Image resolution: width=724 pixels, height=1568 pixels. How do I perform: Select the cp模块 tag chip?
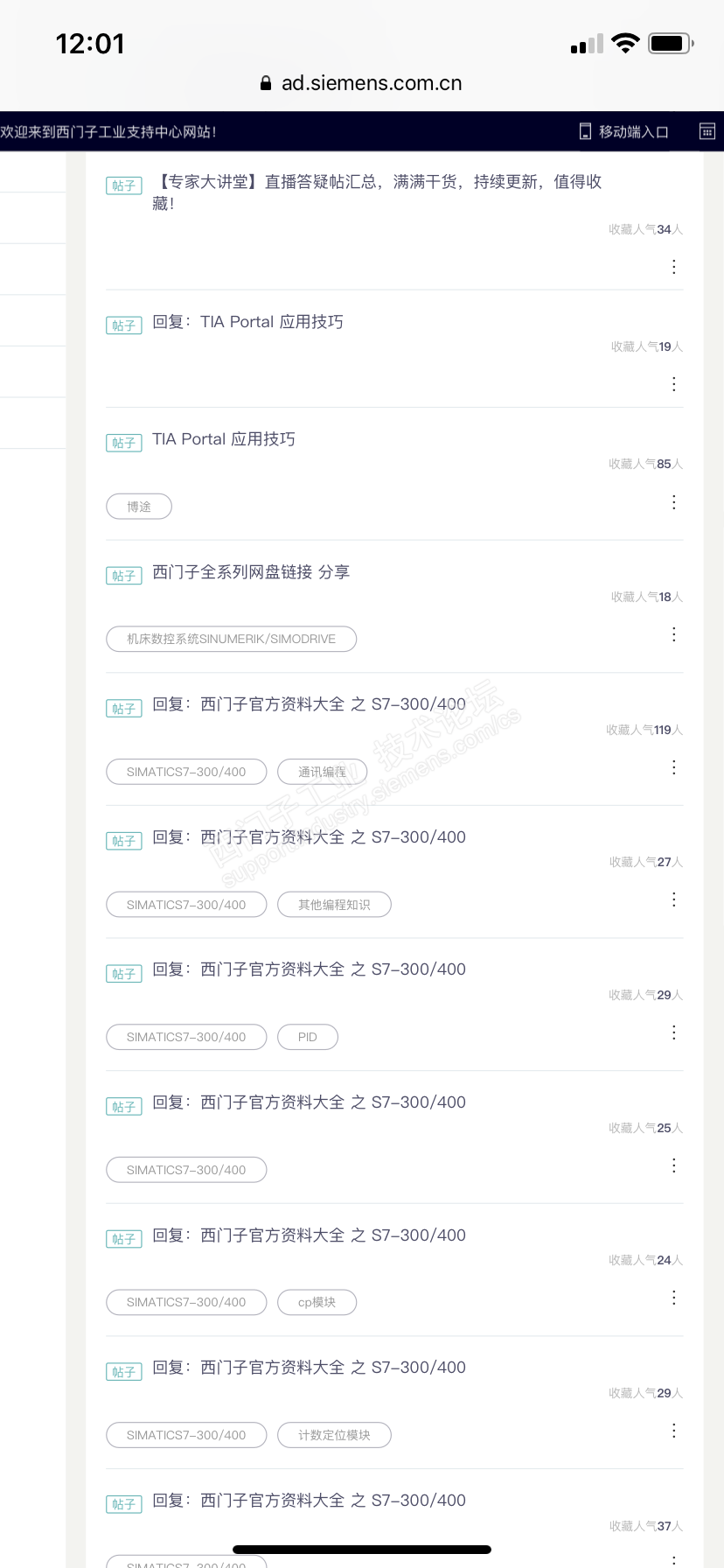(x=317, y=1302)
